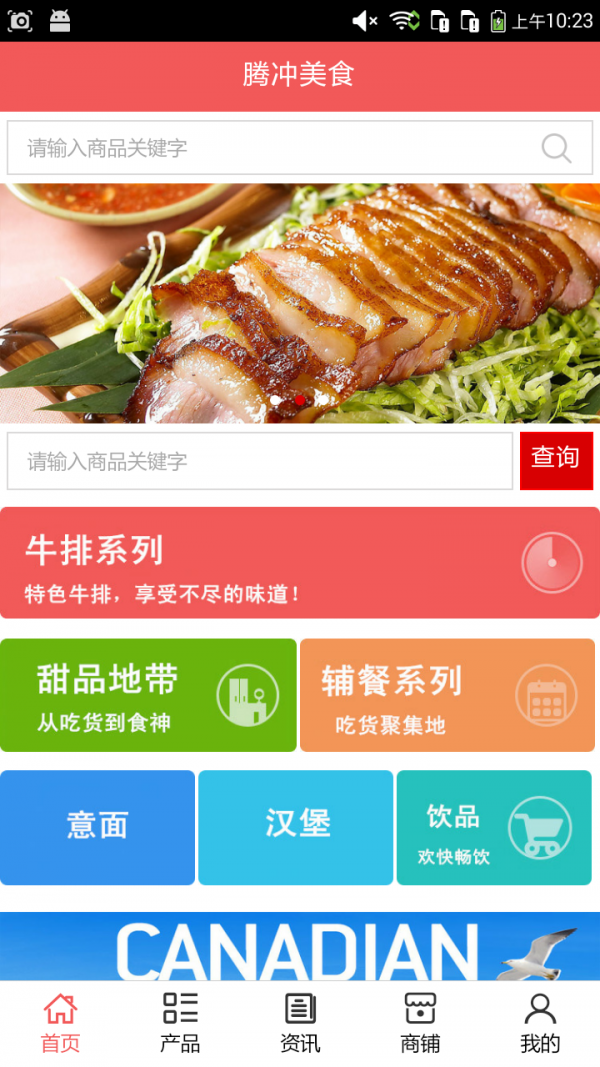Go to the 首页 home tab

pos(60,1023)
